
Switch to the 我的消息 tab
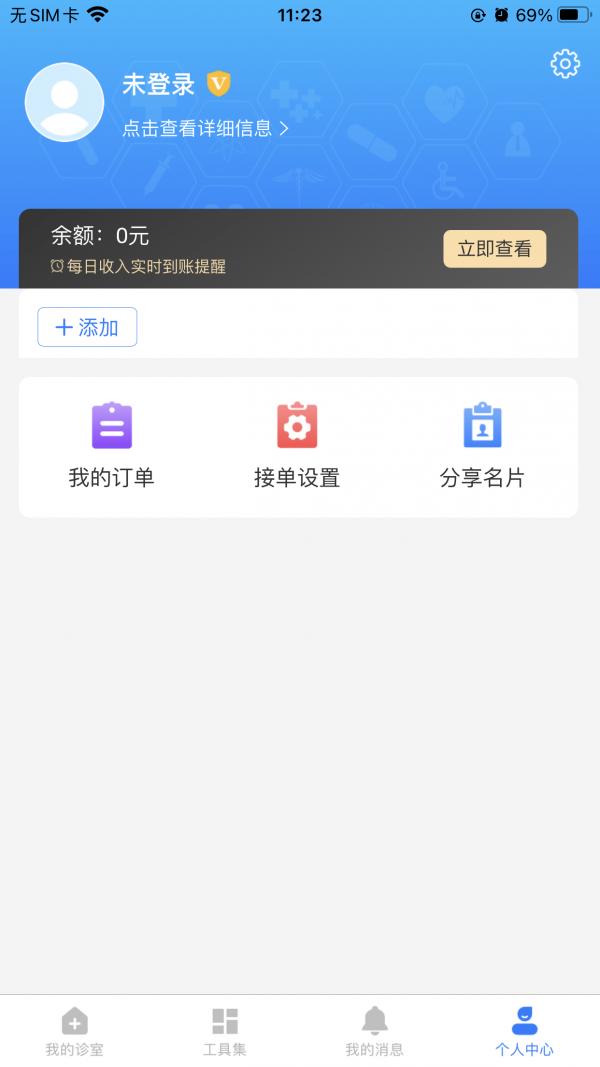(375, 1031)
